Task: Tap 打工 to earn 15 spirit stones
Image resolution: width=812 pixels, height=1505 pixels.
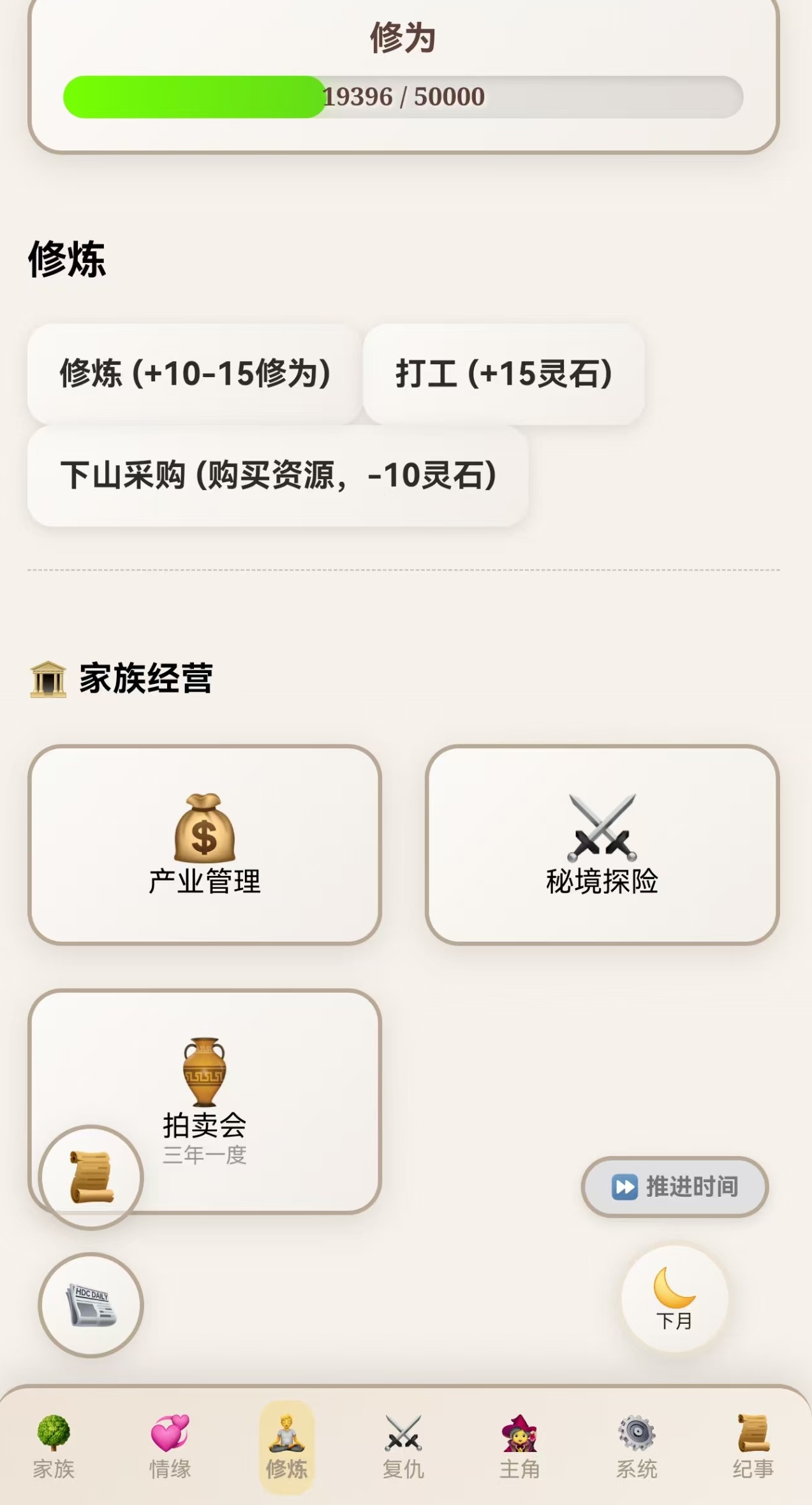Action: pos(503,373)
